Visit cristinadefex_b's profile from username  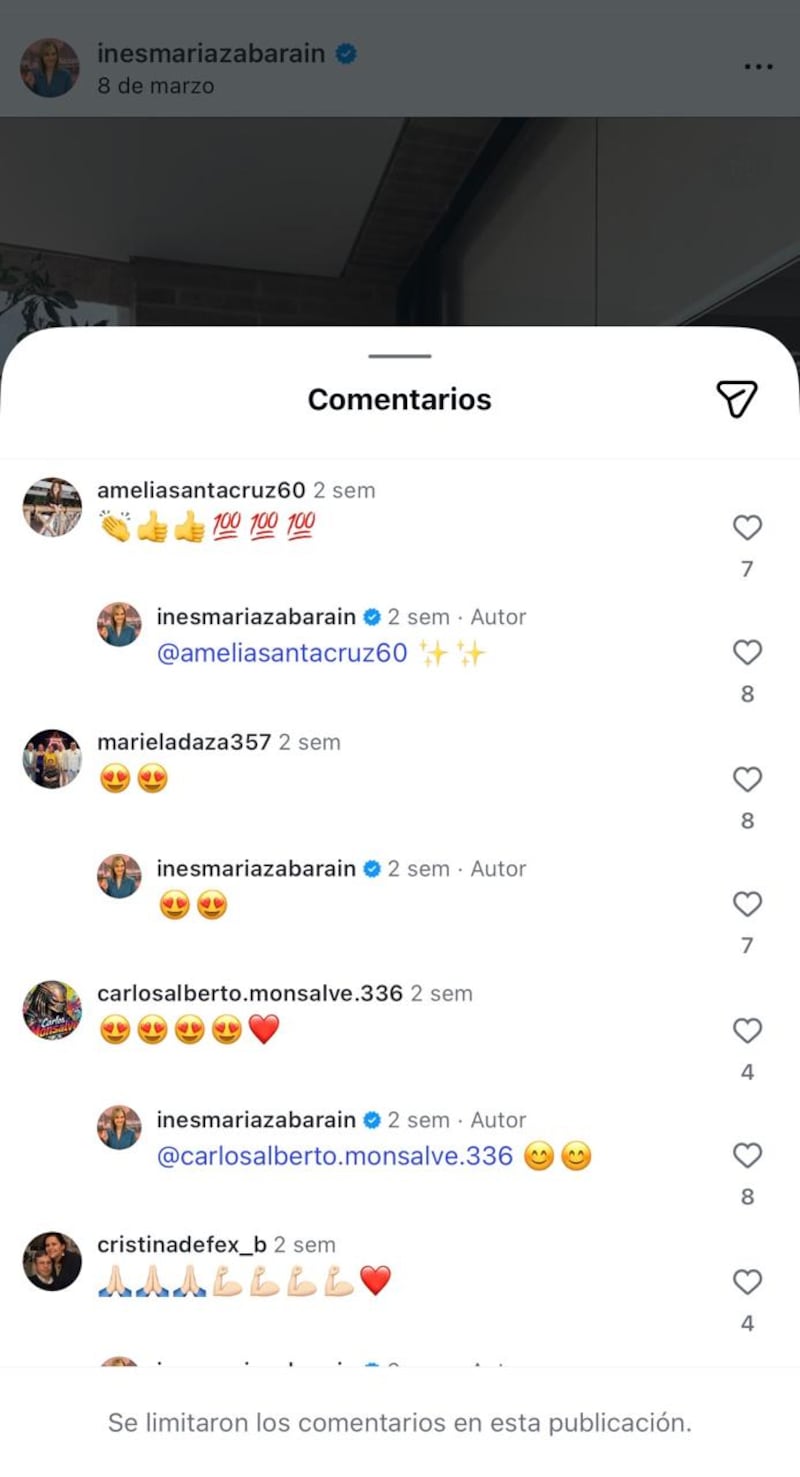(181, 1245)
